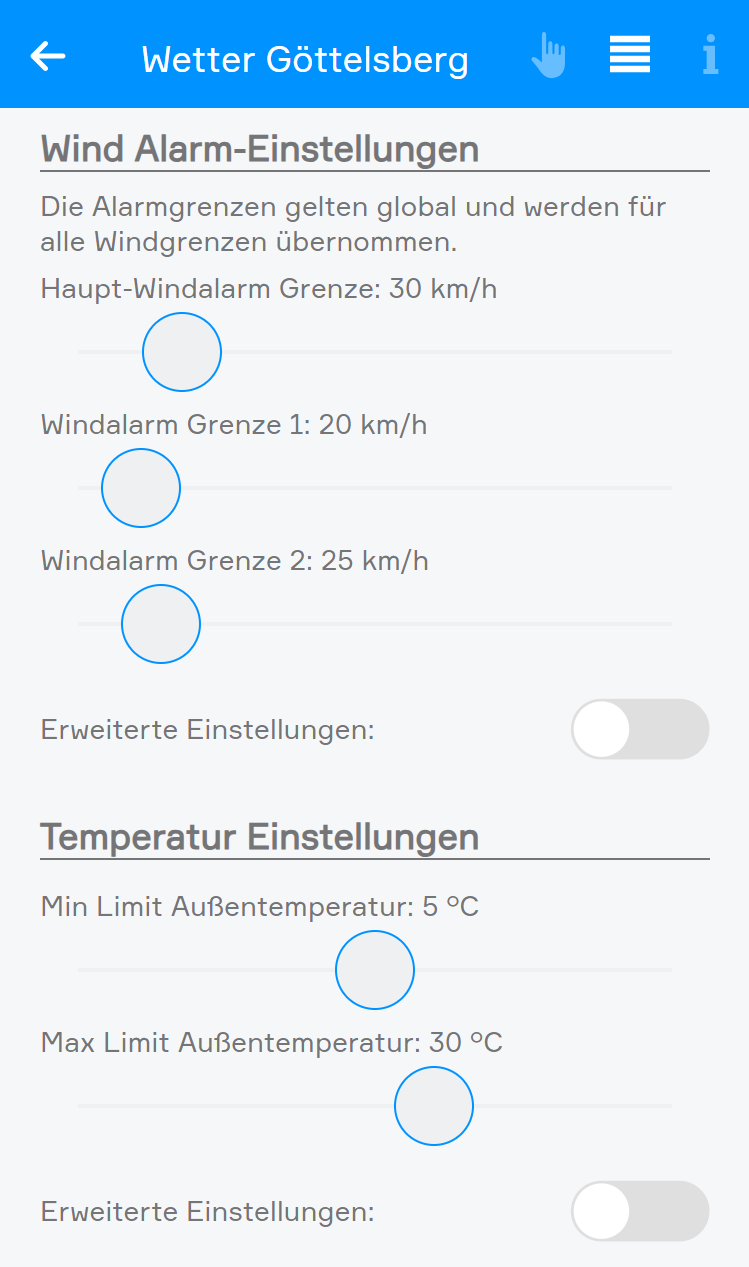This screenshot has width=749, height=1267.
Task: Enable Erweiterte Einstellungen under Temperatur
Action: (x=640, y=1211)
